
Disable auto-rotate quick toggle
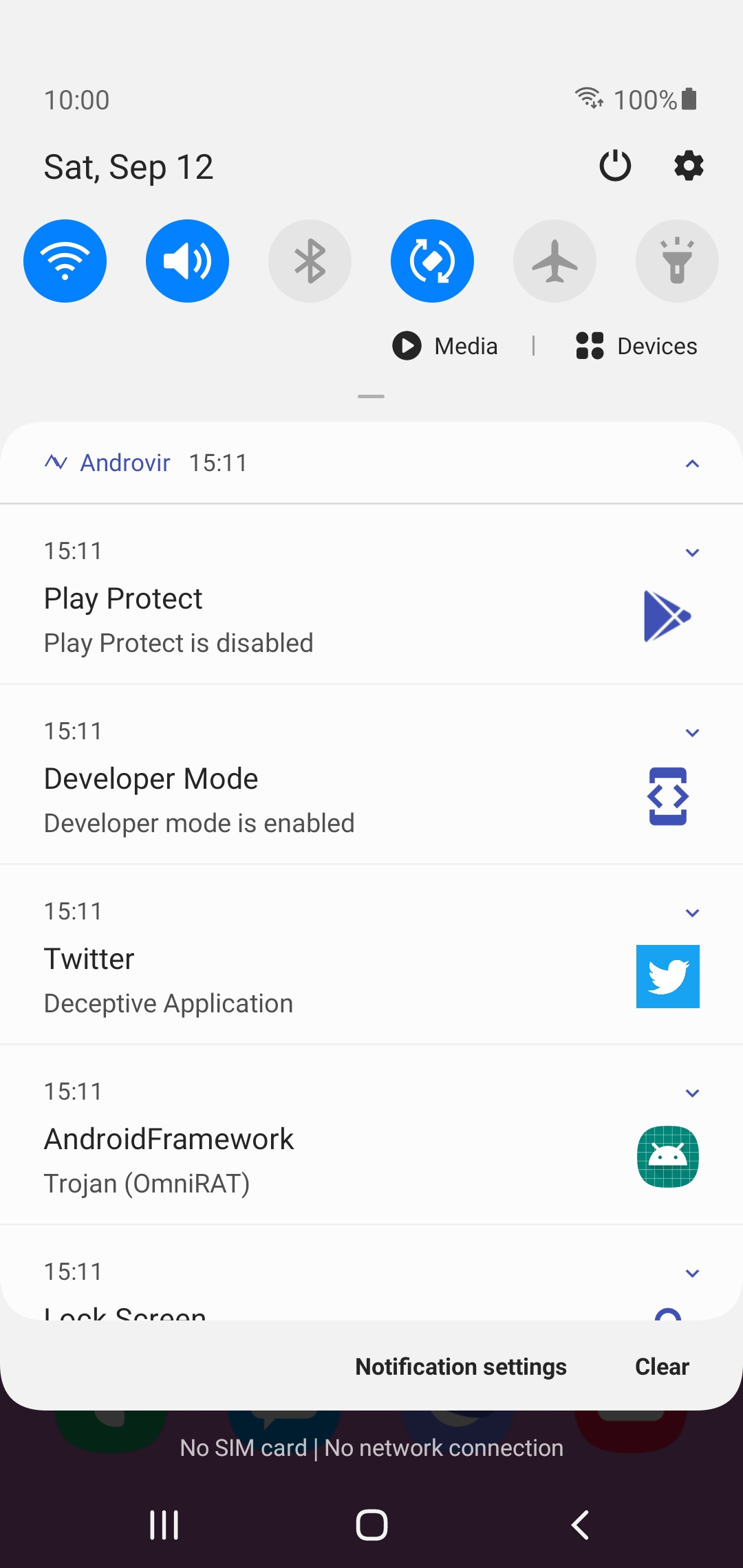(x=432, y=261)
